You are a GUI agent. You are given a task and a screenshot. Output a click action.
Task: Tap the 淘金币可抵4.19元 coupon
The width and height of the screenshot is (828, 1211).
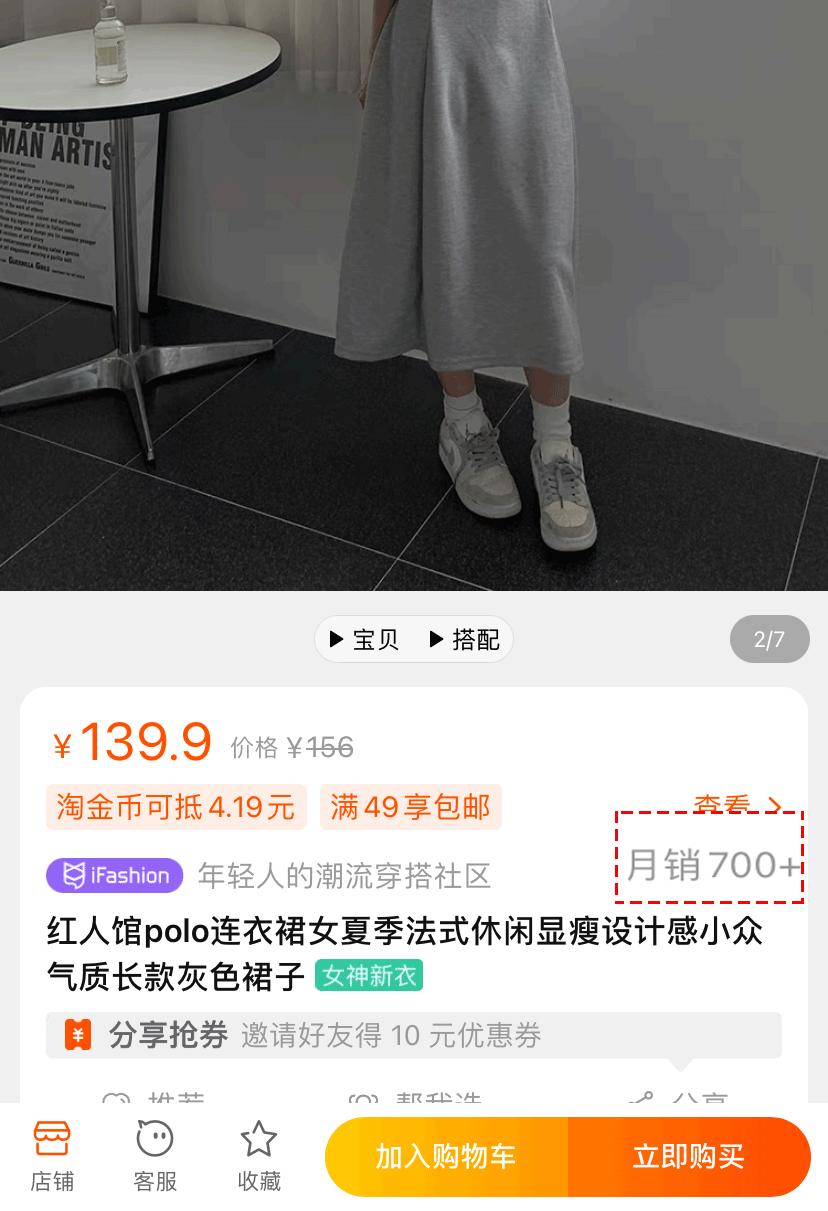pyautogui.click(x=176, y=807)
